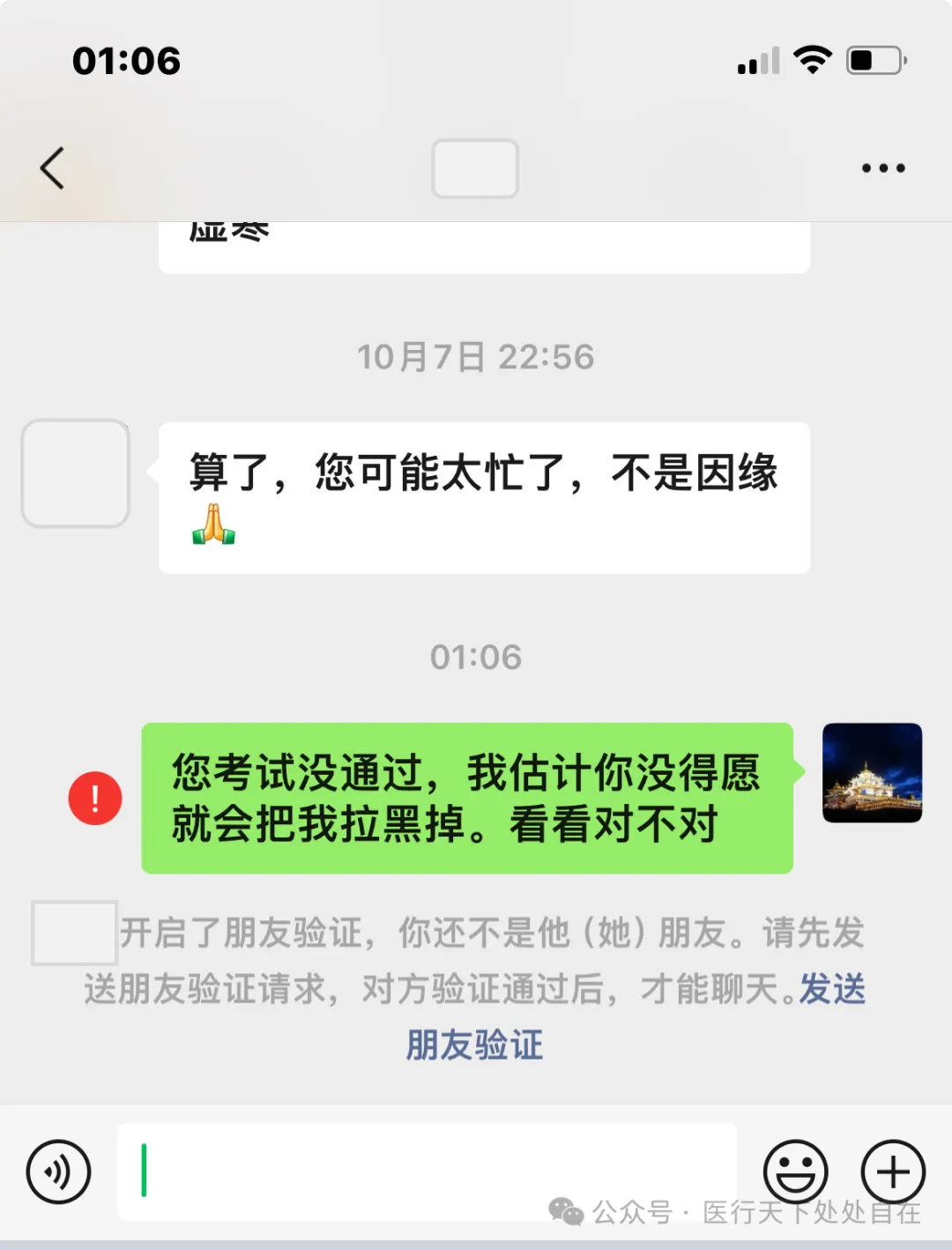Switch to voice message input

tap(58, 1172)
